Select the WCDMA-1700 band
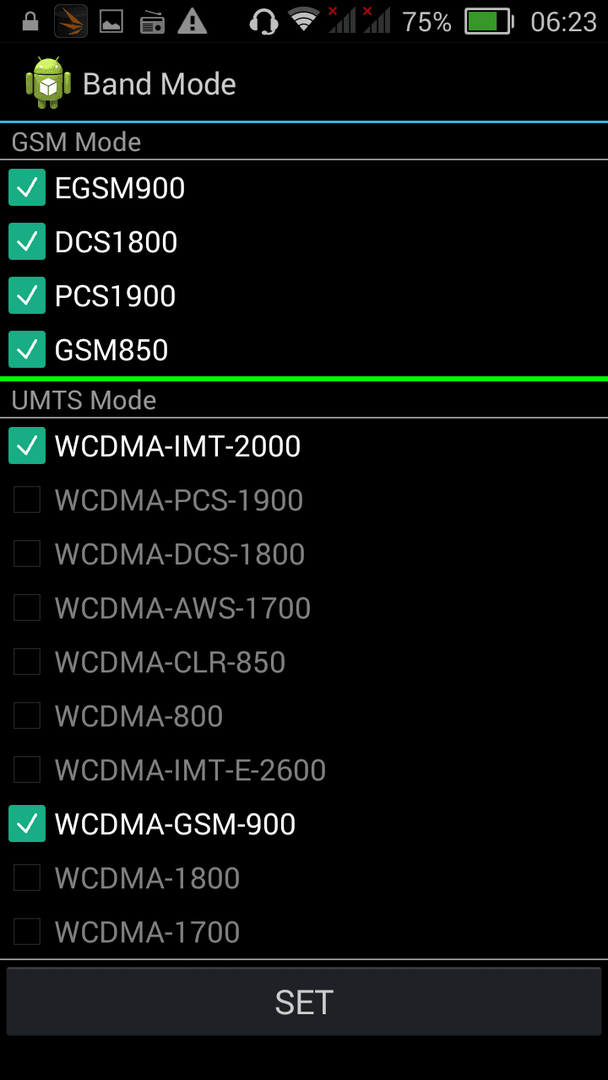The image size is (608, 1080). click(27, 932)
